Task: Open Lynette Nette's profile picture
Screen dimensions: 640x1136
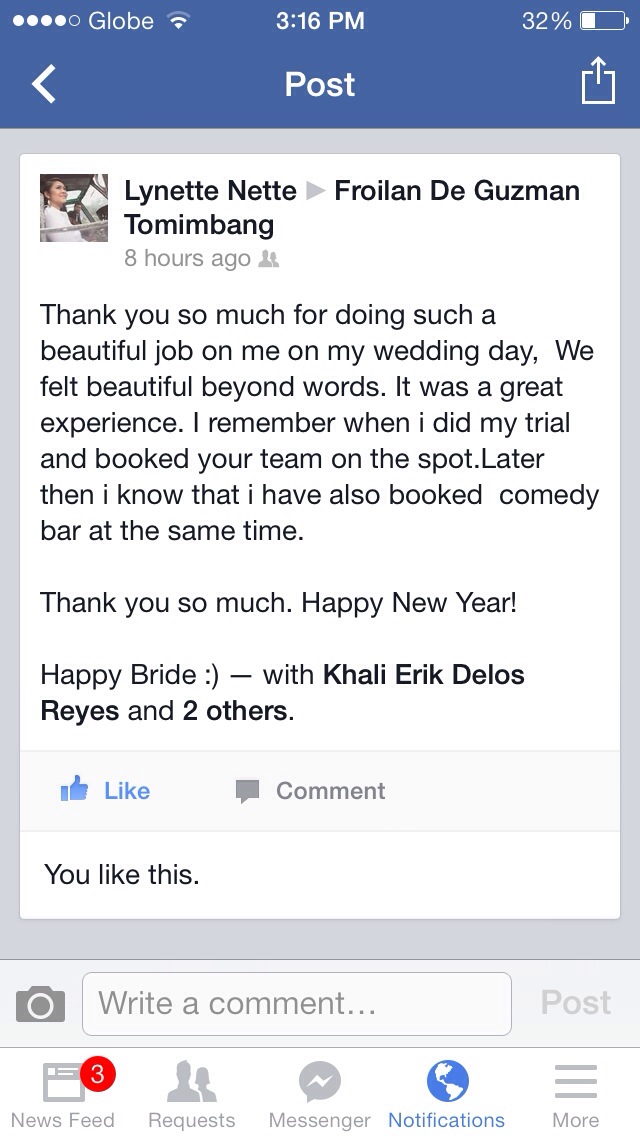Action: [x=74, y=208]
